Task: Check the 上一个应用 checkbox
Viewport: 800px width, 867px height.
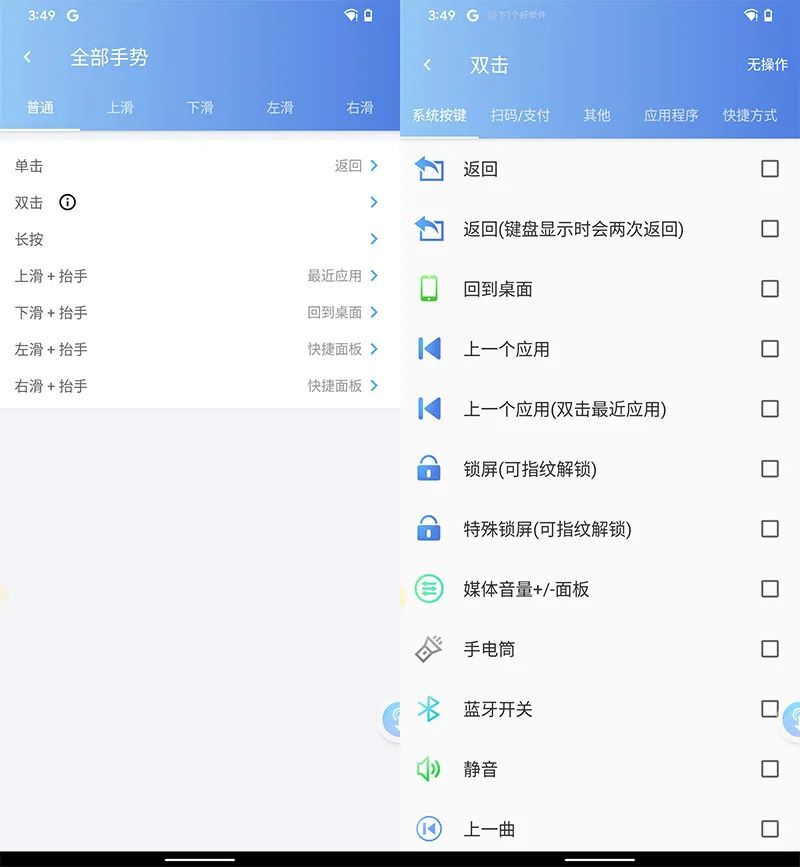Action: point(769,349)
